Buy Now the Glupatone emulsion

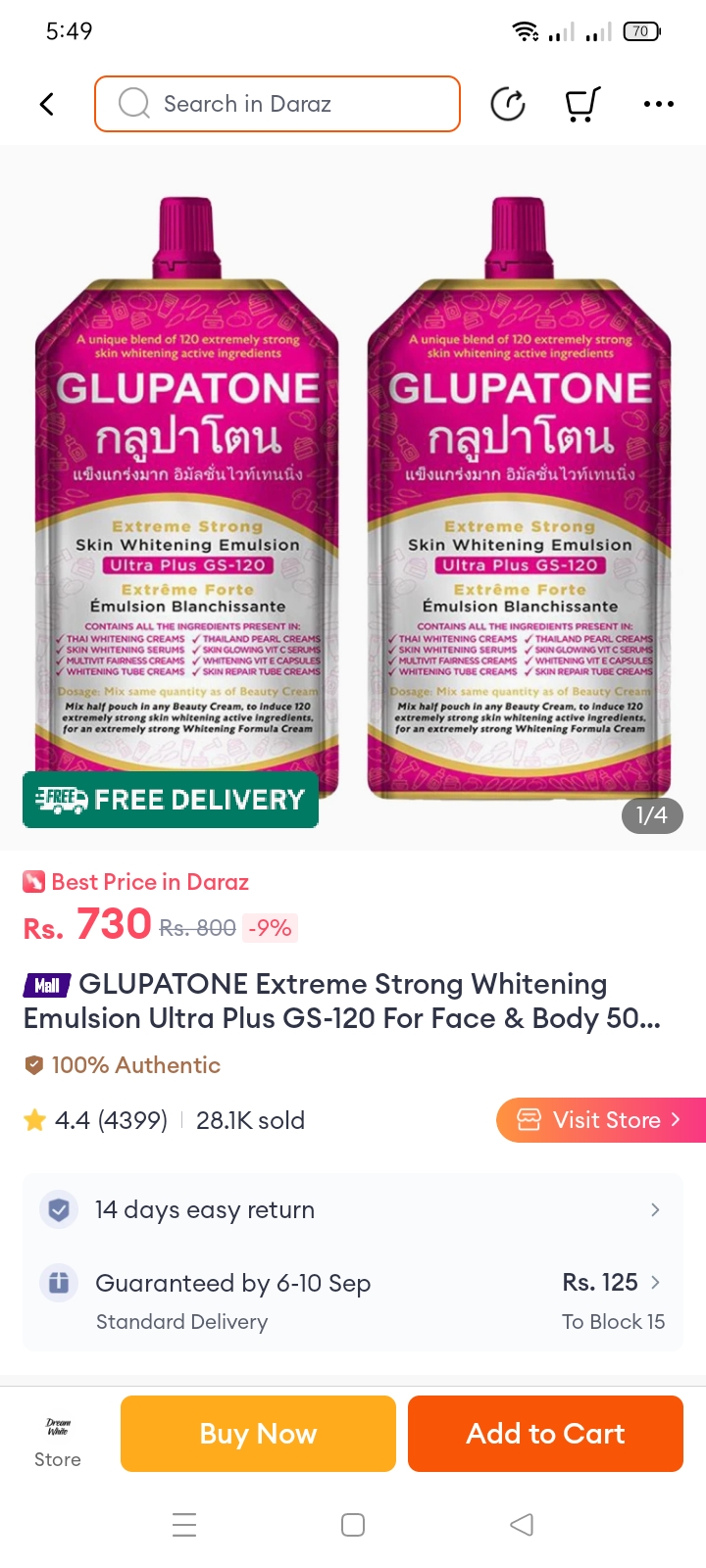[x=258, y=1434]
